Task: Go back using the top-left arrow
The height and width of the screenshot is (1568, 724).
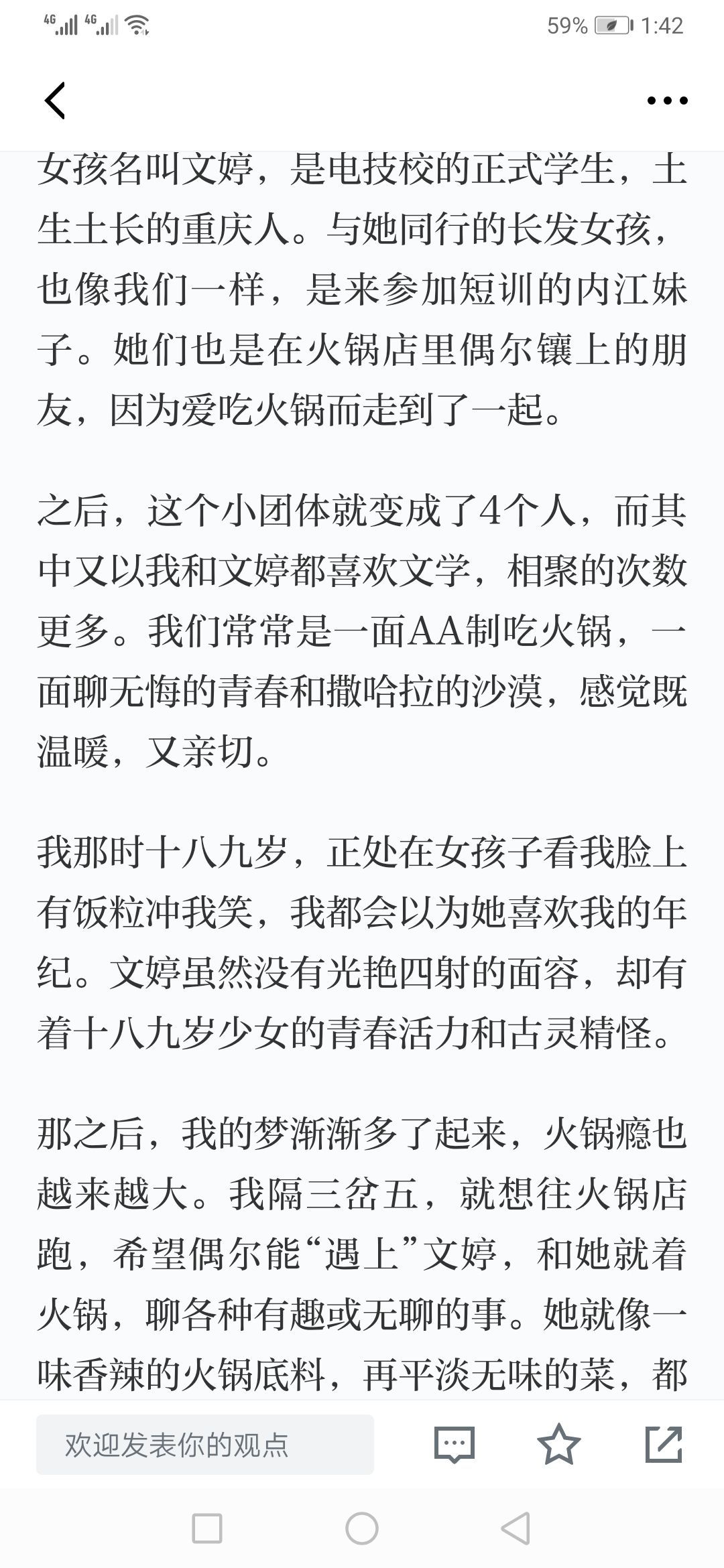Action: (55, 101)
